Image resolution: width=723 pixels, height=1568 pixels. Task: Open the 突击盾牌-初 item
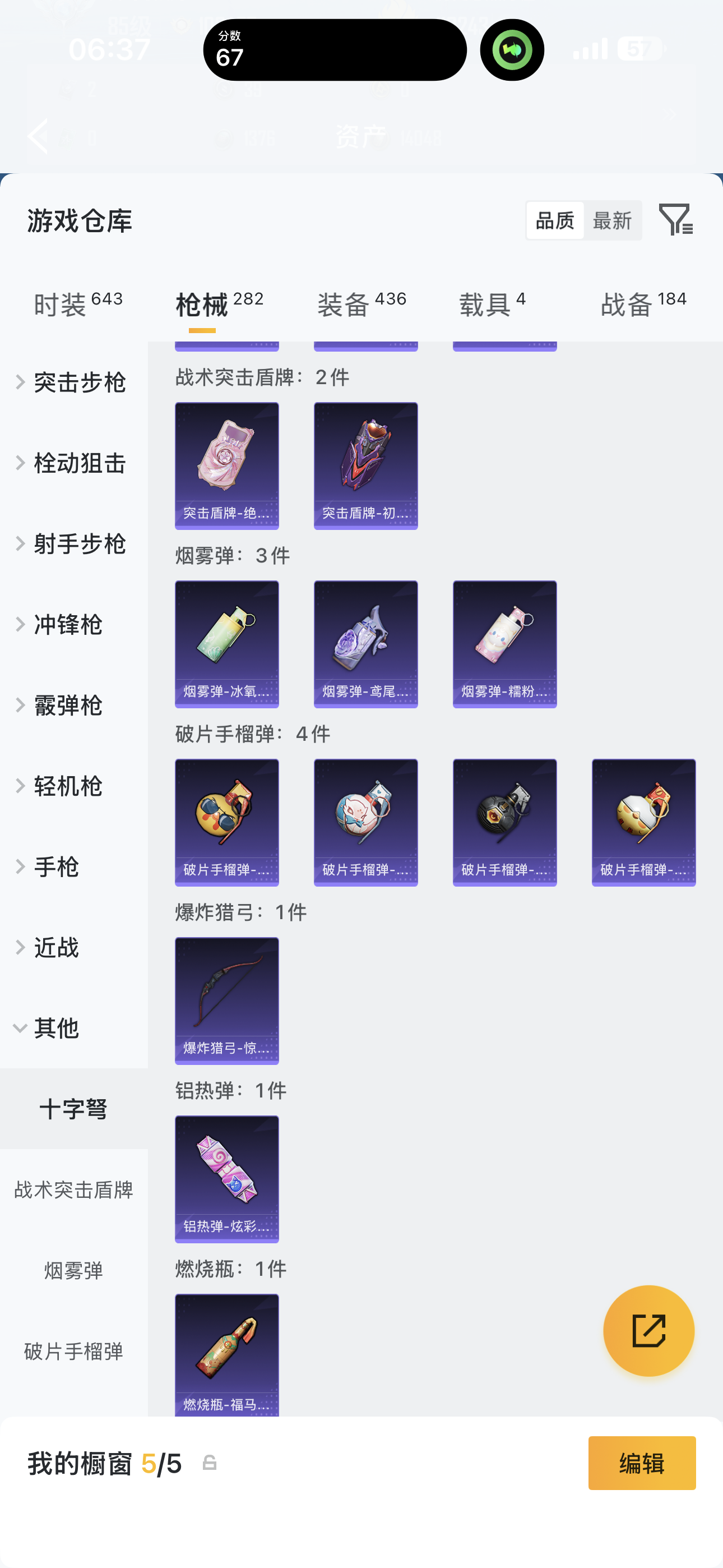pos(365,465)
